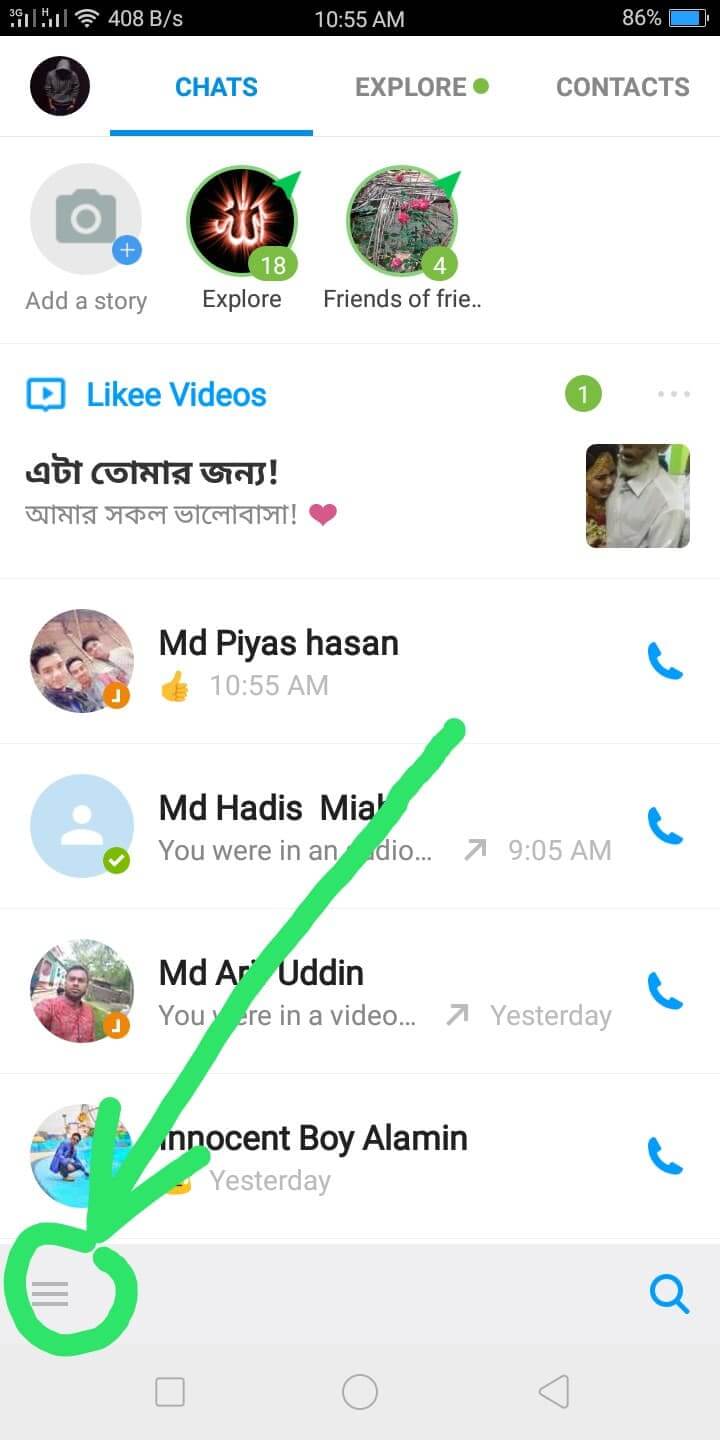The width and height of the screenshot is (720, 1440).
Task: View Friends of friends stories
Action: [402, 221]
